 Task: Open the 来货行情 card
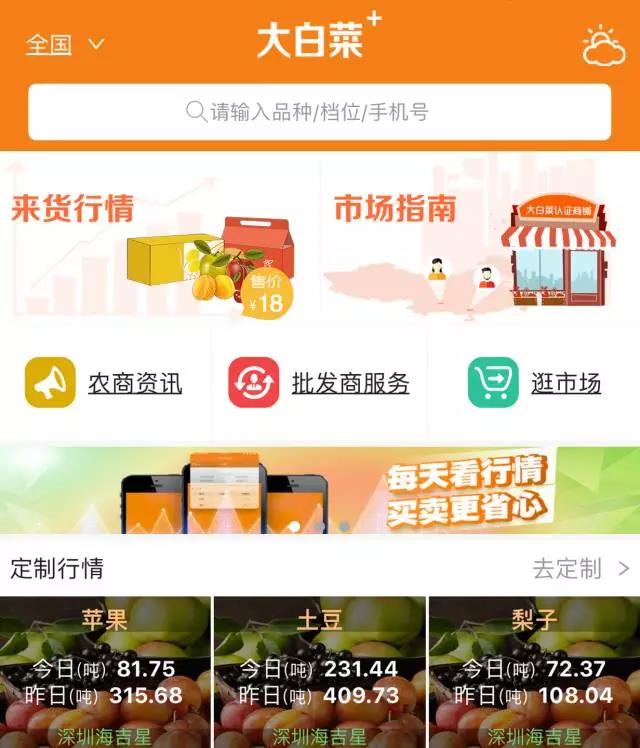[x=160, y=240]
